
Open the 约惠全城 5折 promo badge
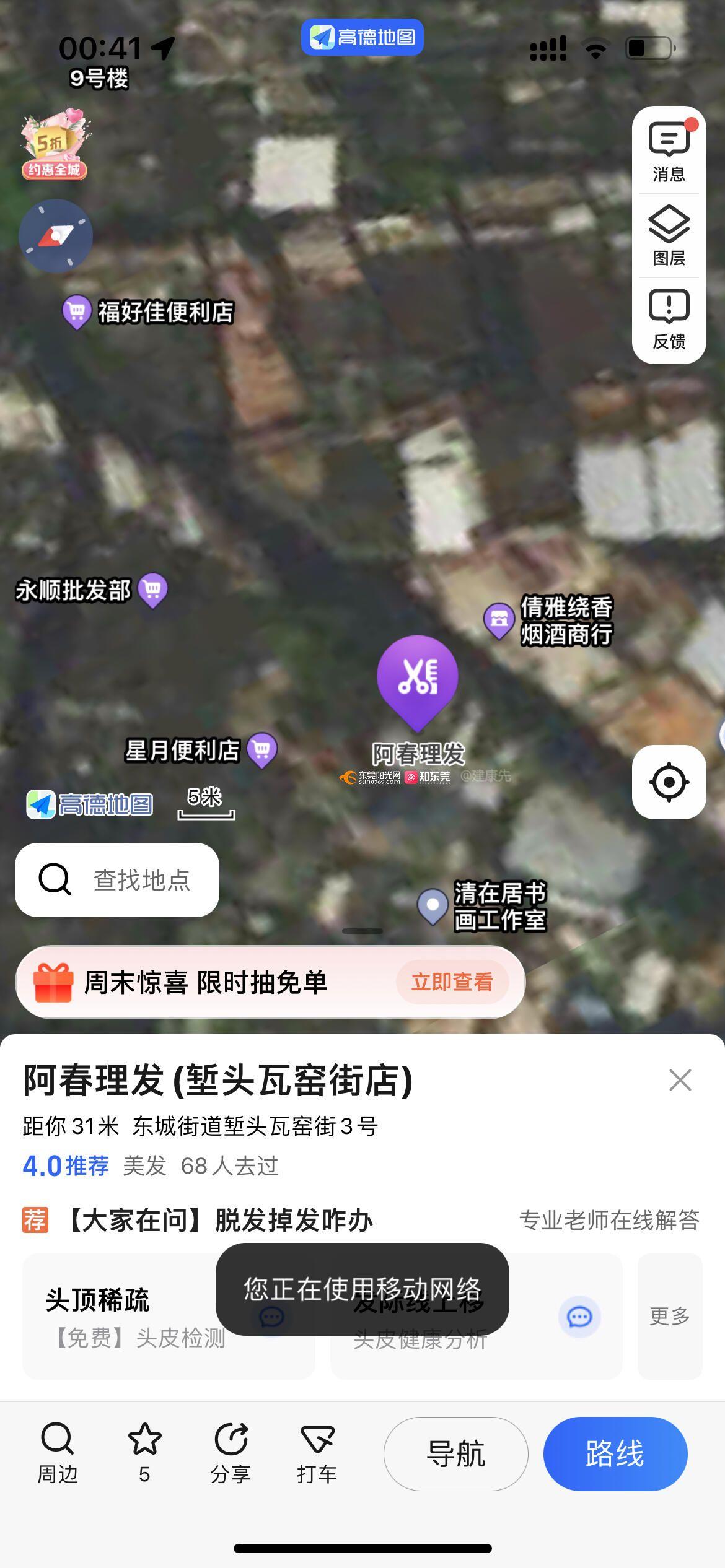click(x=54, y=145)
